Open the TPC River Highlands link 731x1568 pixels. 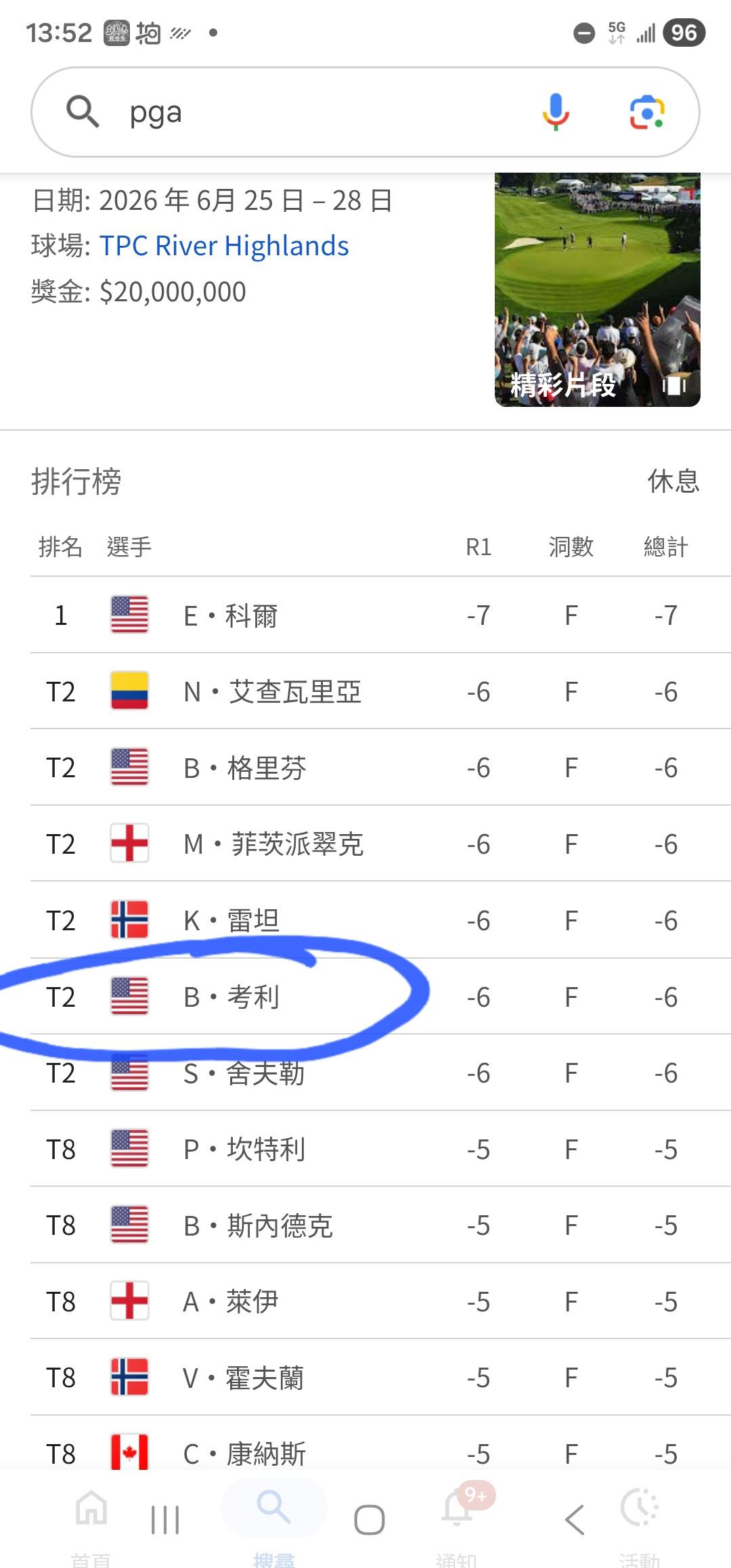click(224, 246)
